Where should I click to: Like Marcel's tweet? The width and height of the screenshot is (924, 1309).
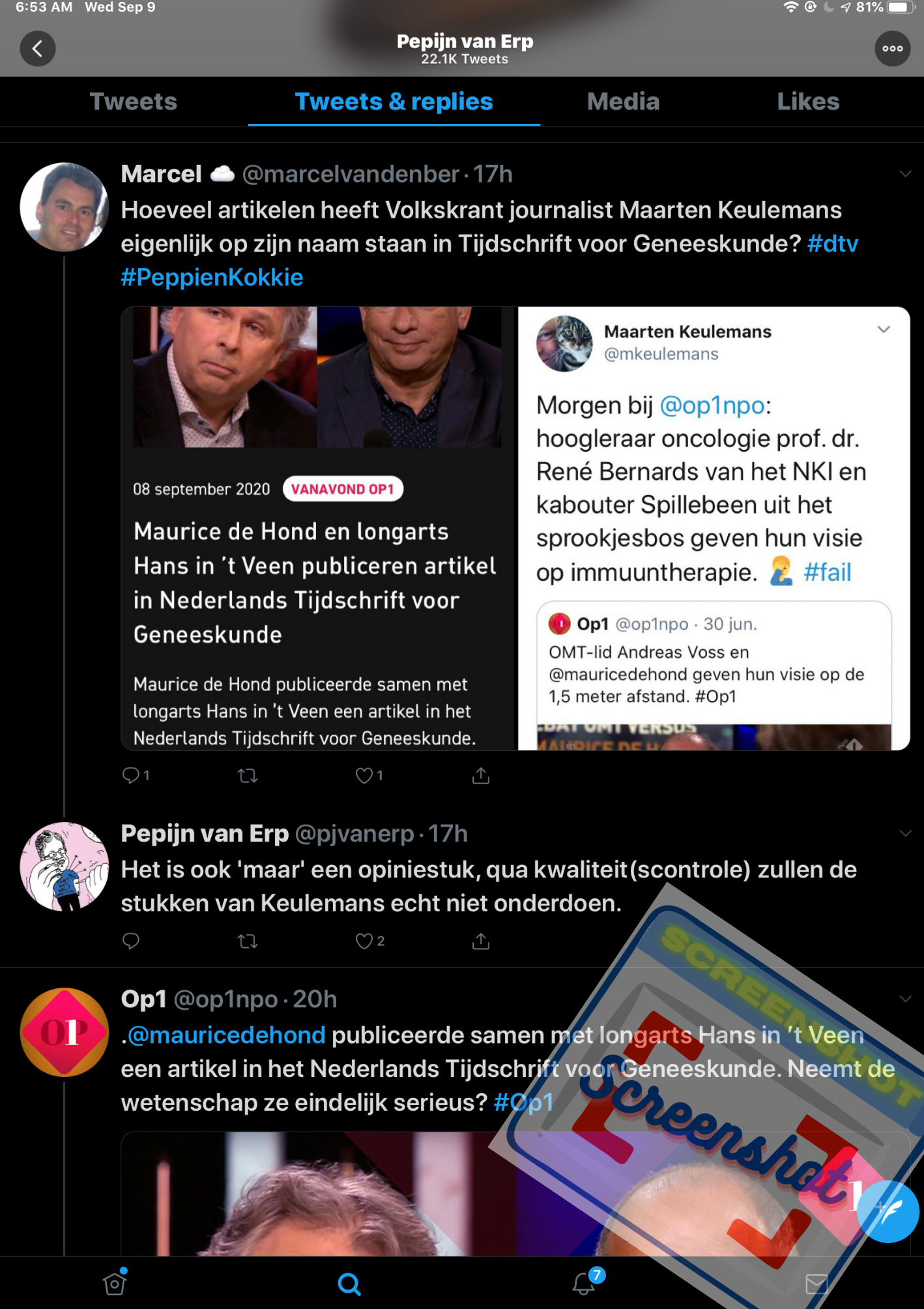(x=364, y=775)
